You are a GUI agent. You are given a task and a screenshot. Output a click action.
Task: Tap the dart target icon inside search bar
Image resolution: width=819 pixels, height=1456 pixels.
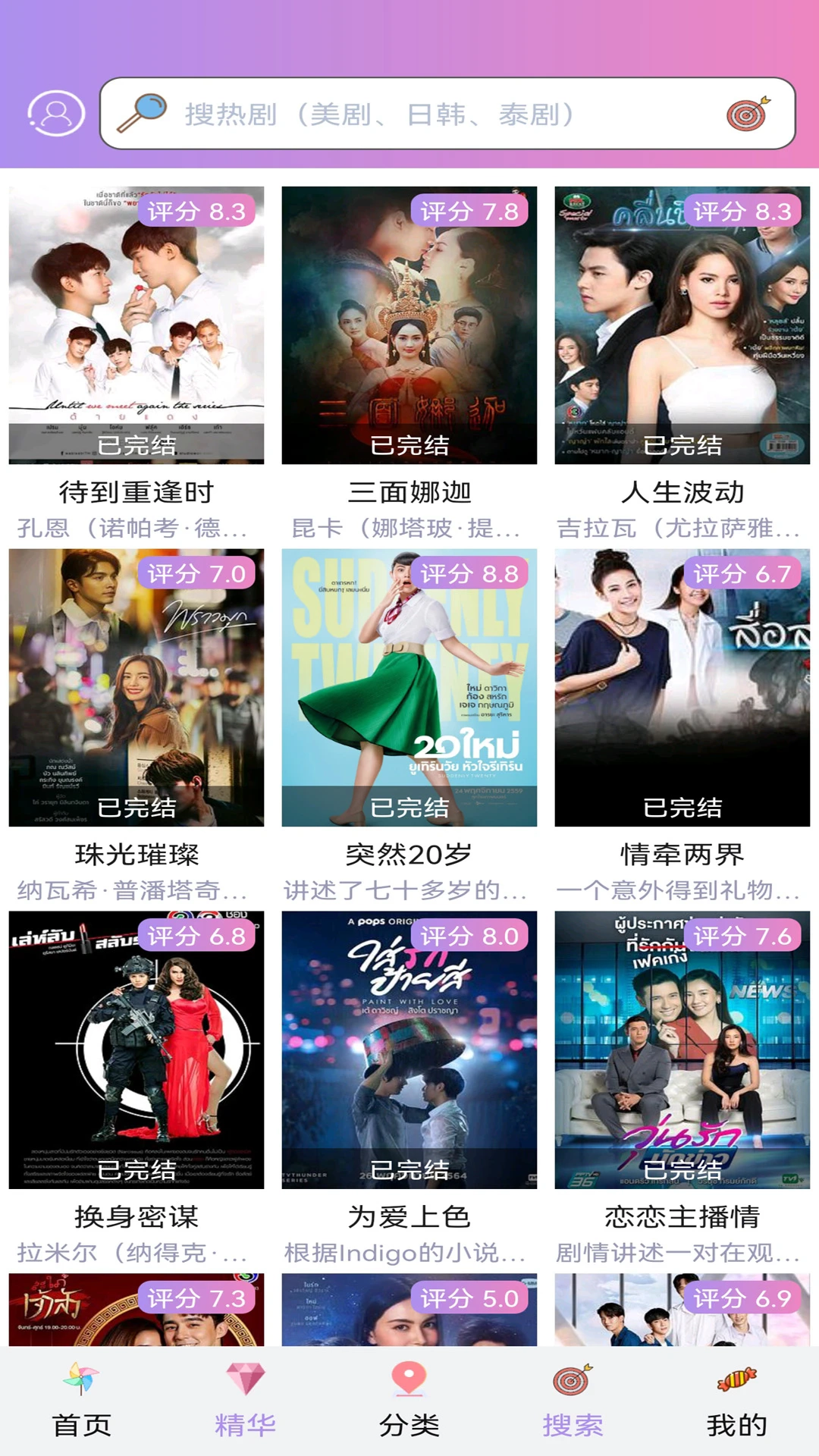[x=747, y=114]
